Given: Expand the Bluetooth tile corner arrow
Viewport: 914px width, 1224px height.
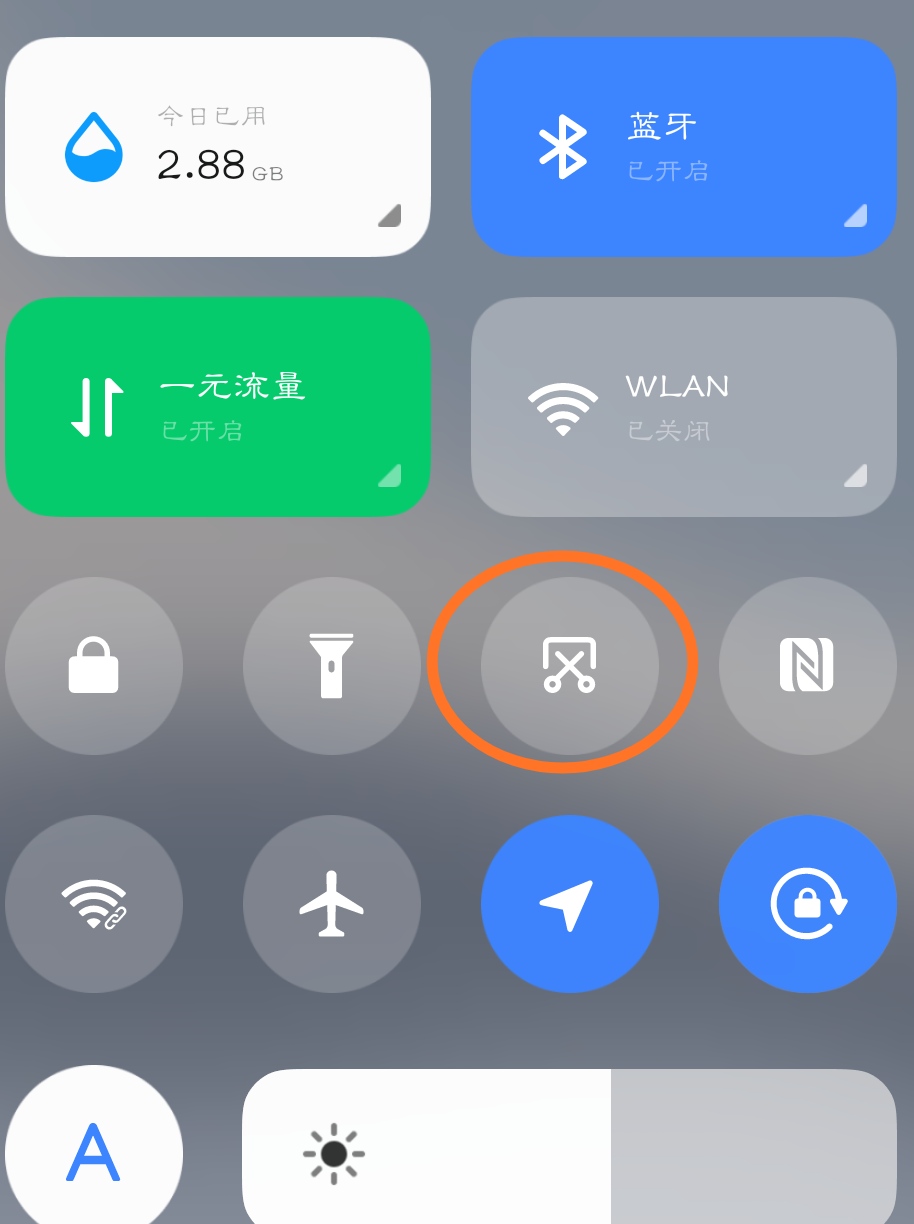Looking at the screenshot, I should point(857,215).
